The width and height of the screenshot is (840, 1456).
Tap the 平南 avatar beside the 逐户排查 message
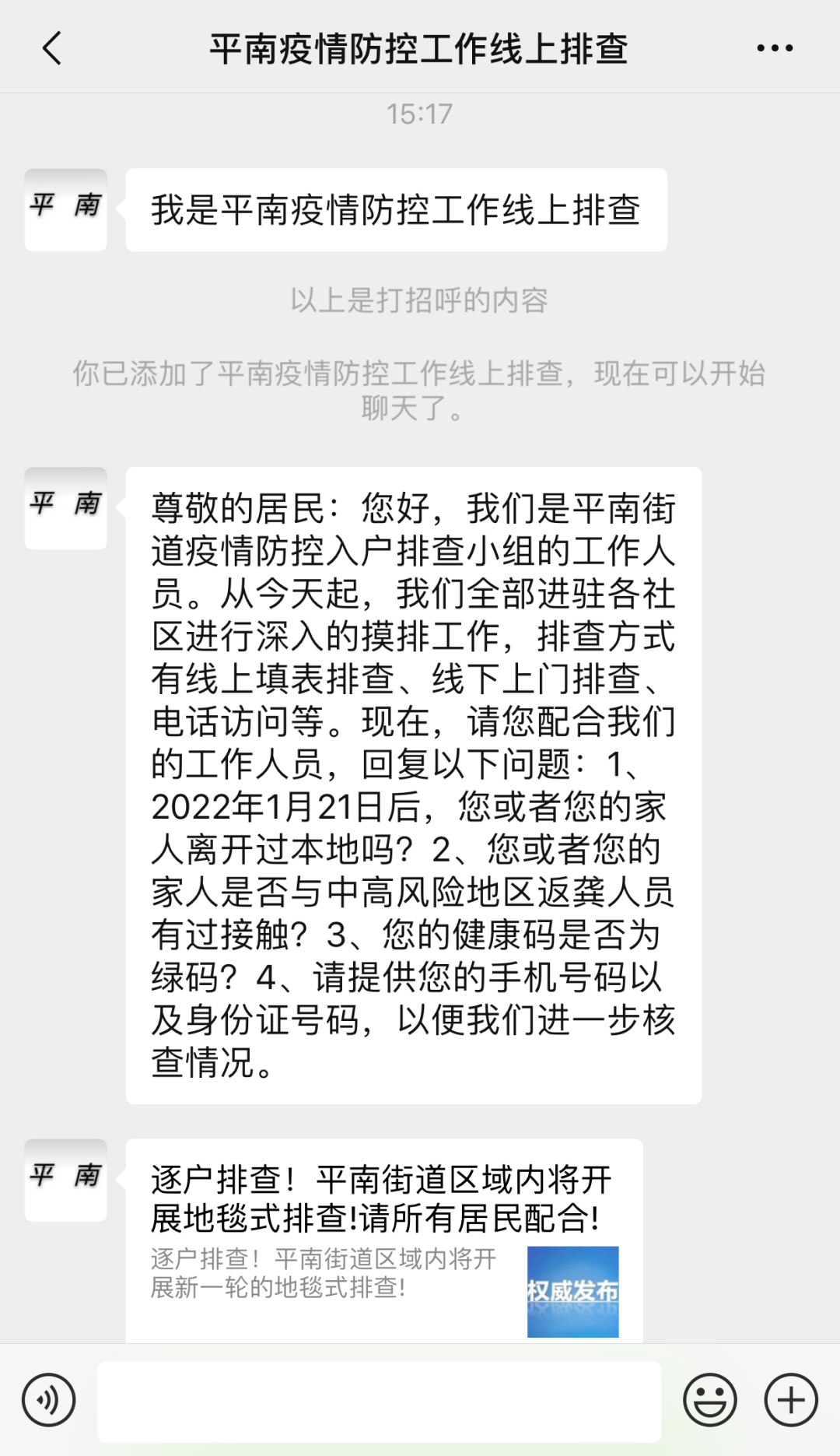point(65,1177)
